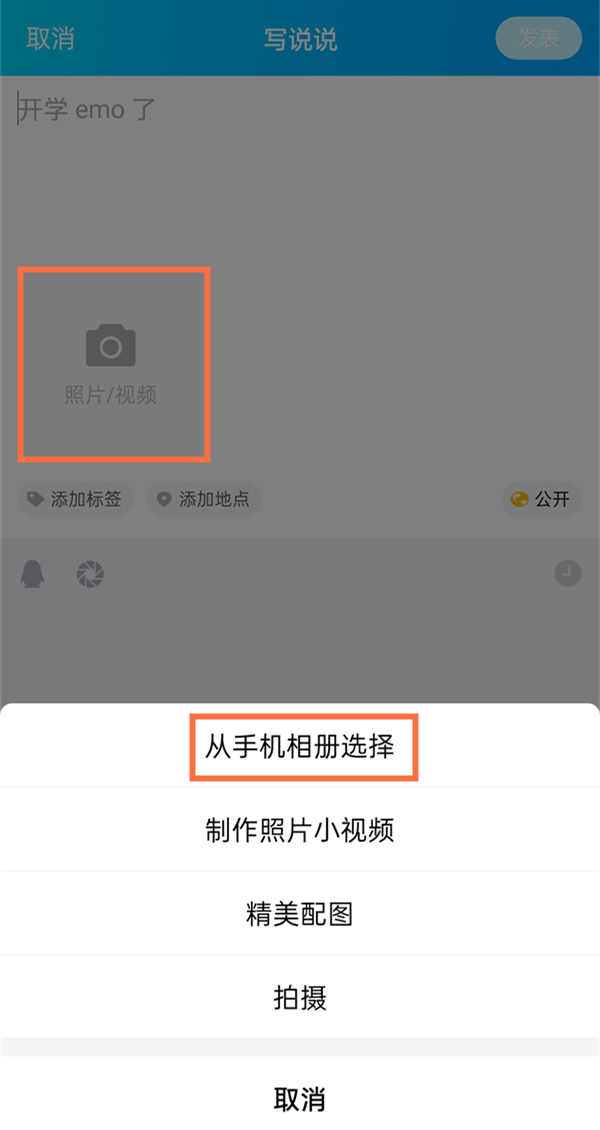600x1130 pixels.
Task: Tap 拍摄 to take a photo
Action: (300, 997)
